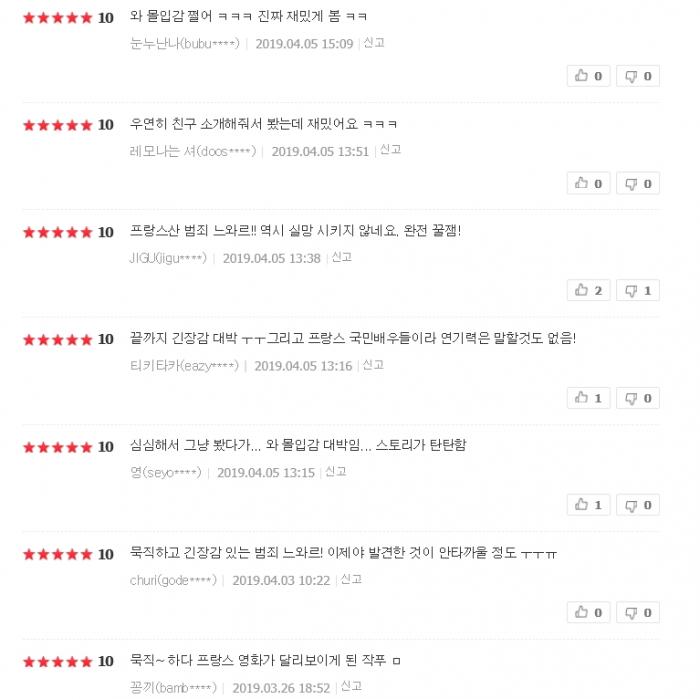This screenshot has height=699, width=700.
Task: Report JIGU's review with 신고
Action: click(341, 257)
